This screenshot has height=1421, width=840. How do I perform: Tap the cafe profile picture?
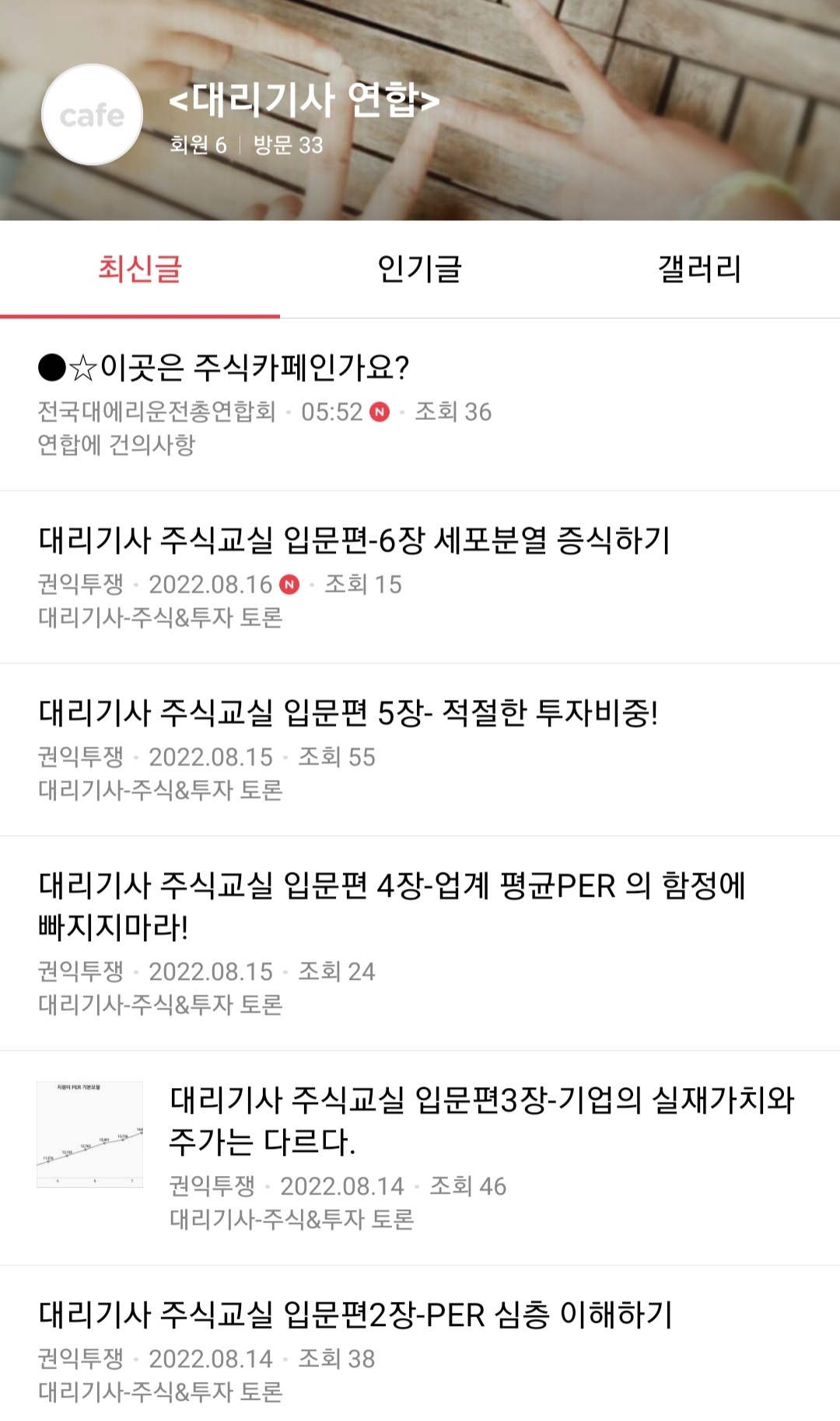[92, 114]
